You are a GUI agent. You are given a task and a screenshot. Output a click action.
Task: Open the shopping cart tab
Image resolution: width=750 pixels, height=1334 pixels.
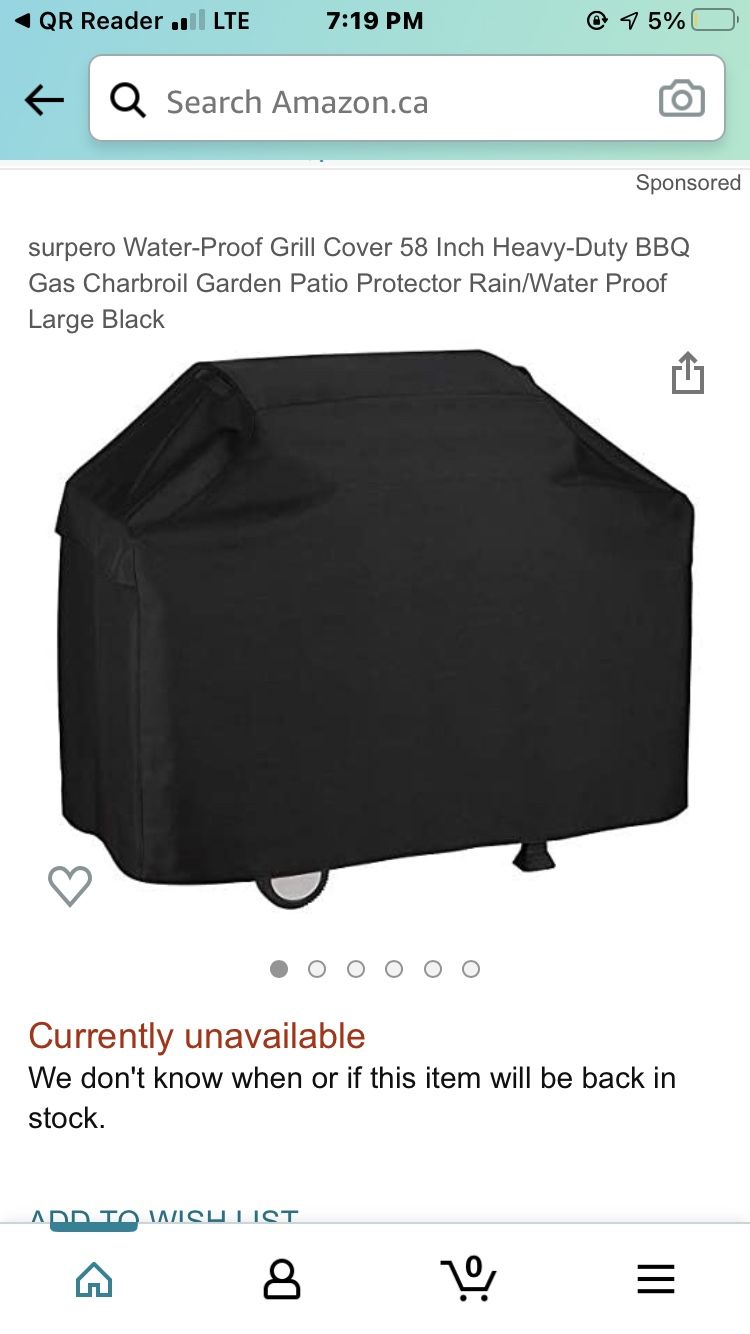point(468,1279)
